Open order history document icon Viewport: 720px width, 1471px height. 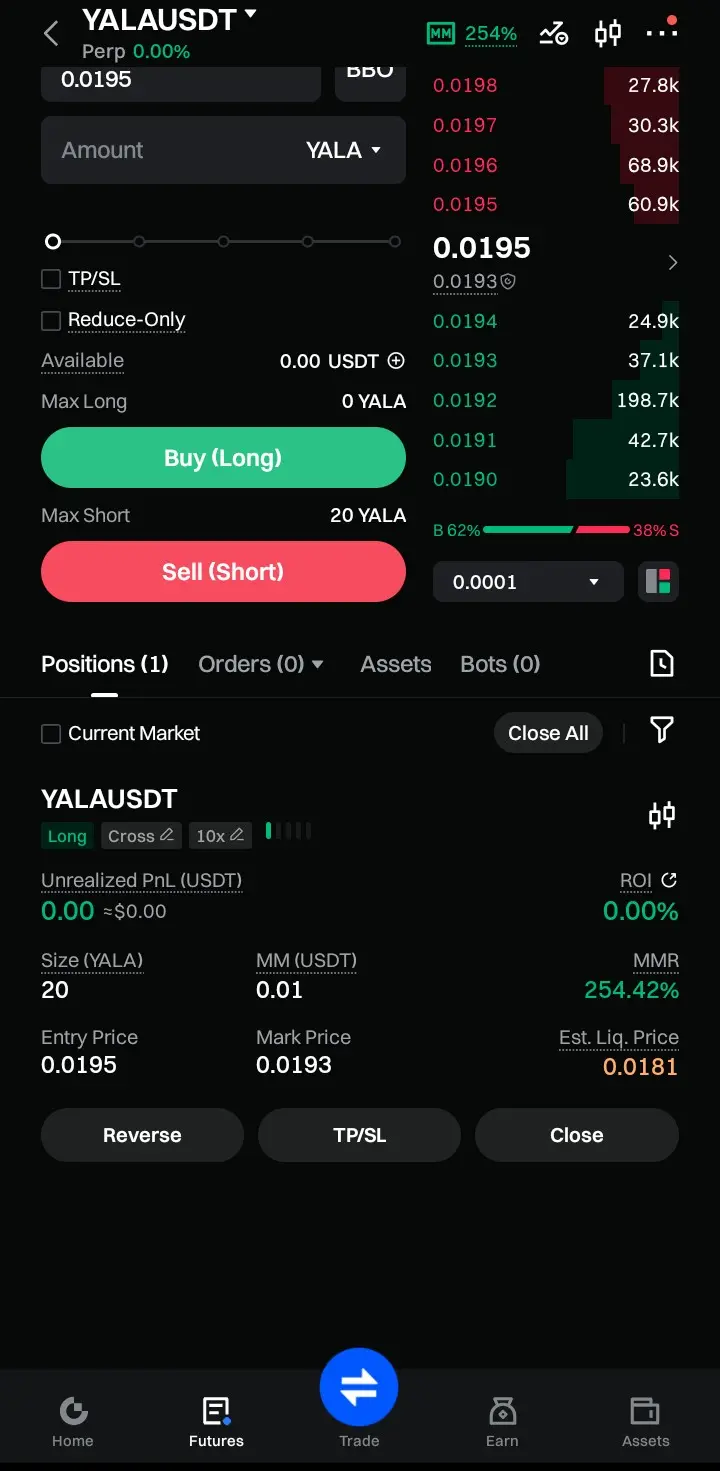pos(661,664)
